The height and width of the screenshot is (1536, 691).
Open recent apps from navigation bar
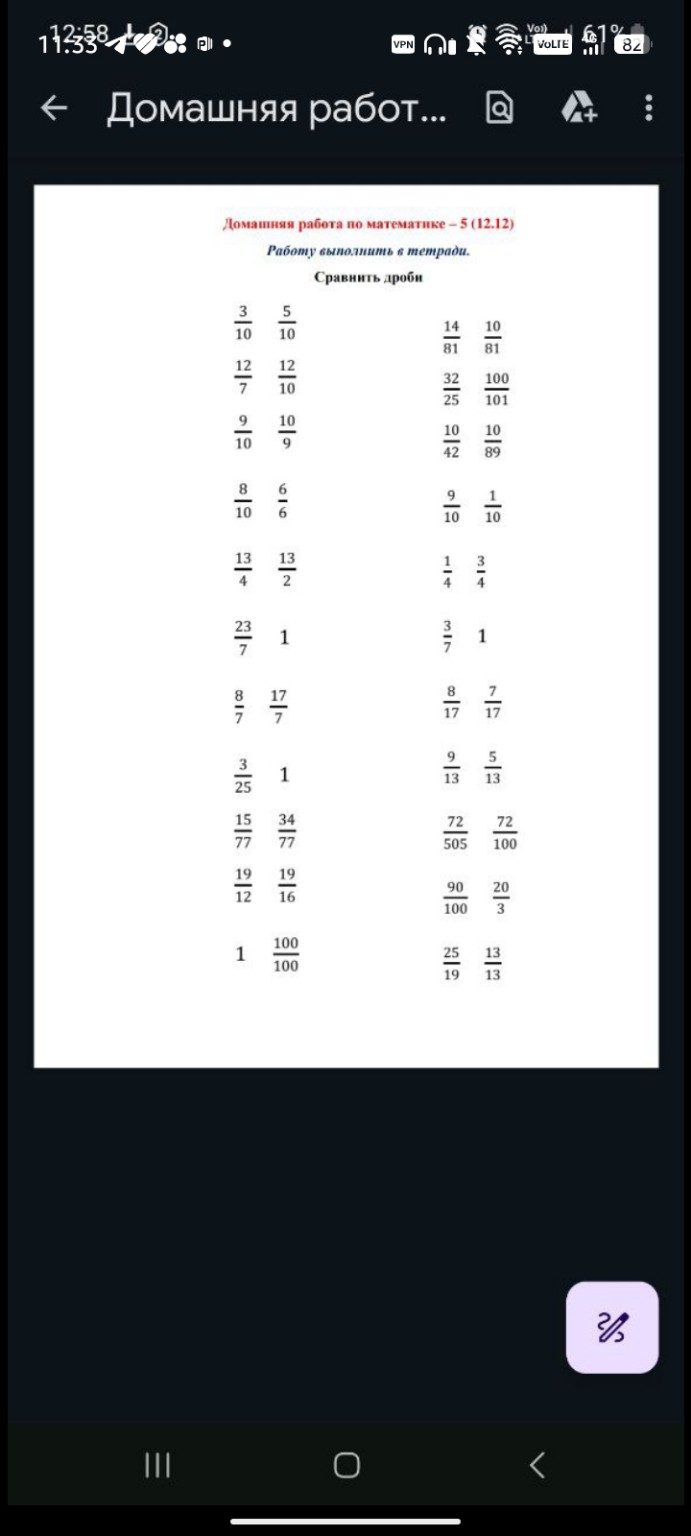coord(158,1465)
